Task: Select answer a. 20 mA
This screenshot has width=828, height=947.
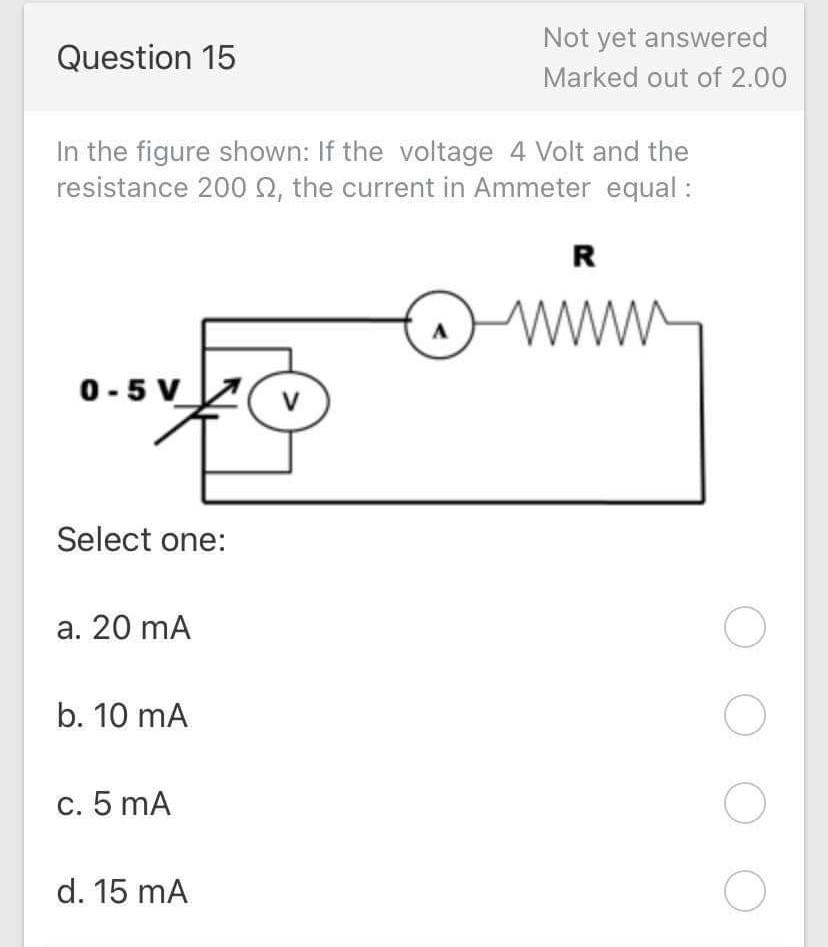Action: pos(745,629)
